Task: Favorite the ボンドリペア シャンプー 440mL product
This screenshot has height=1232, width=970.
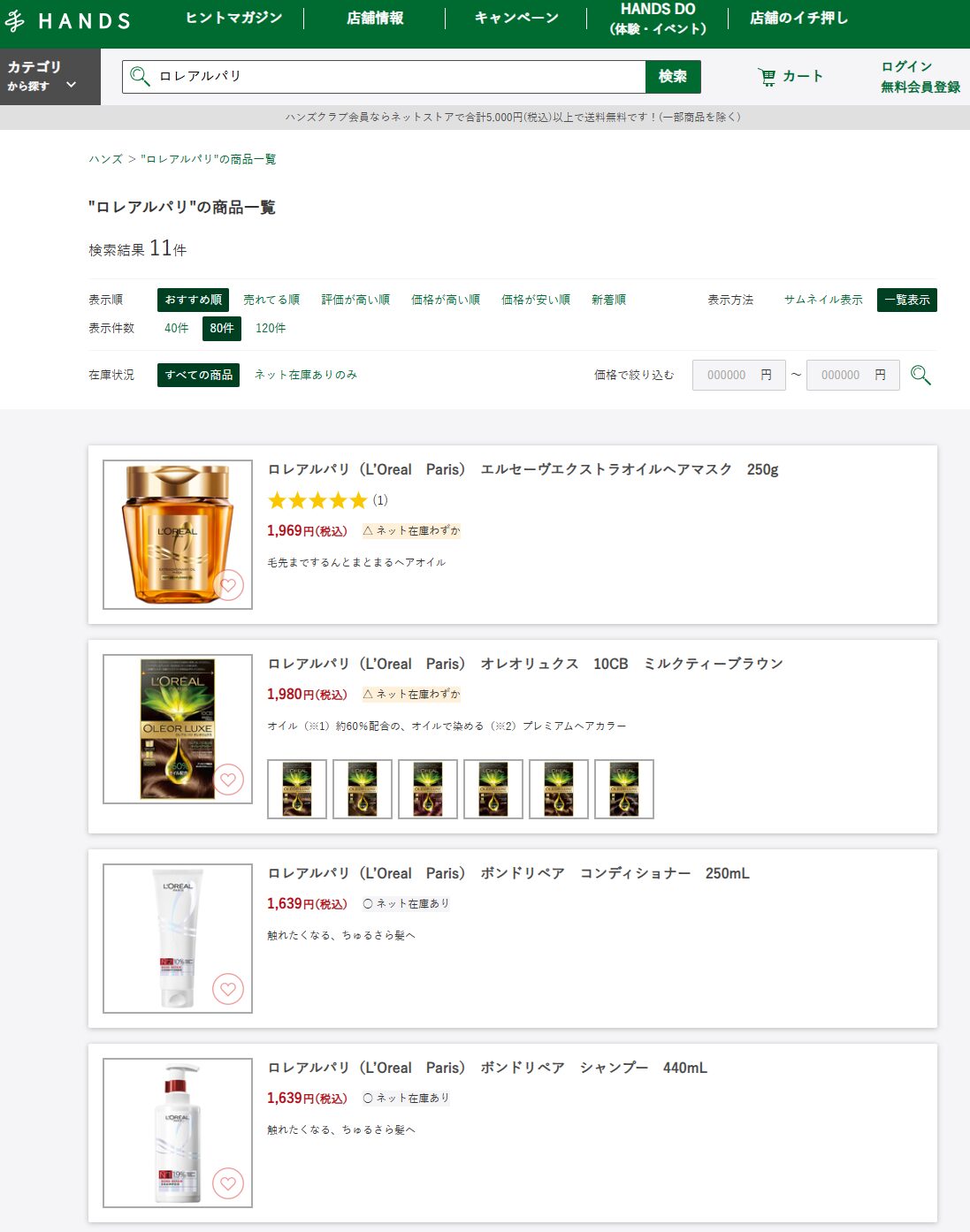Action: 228,1183
